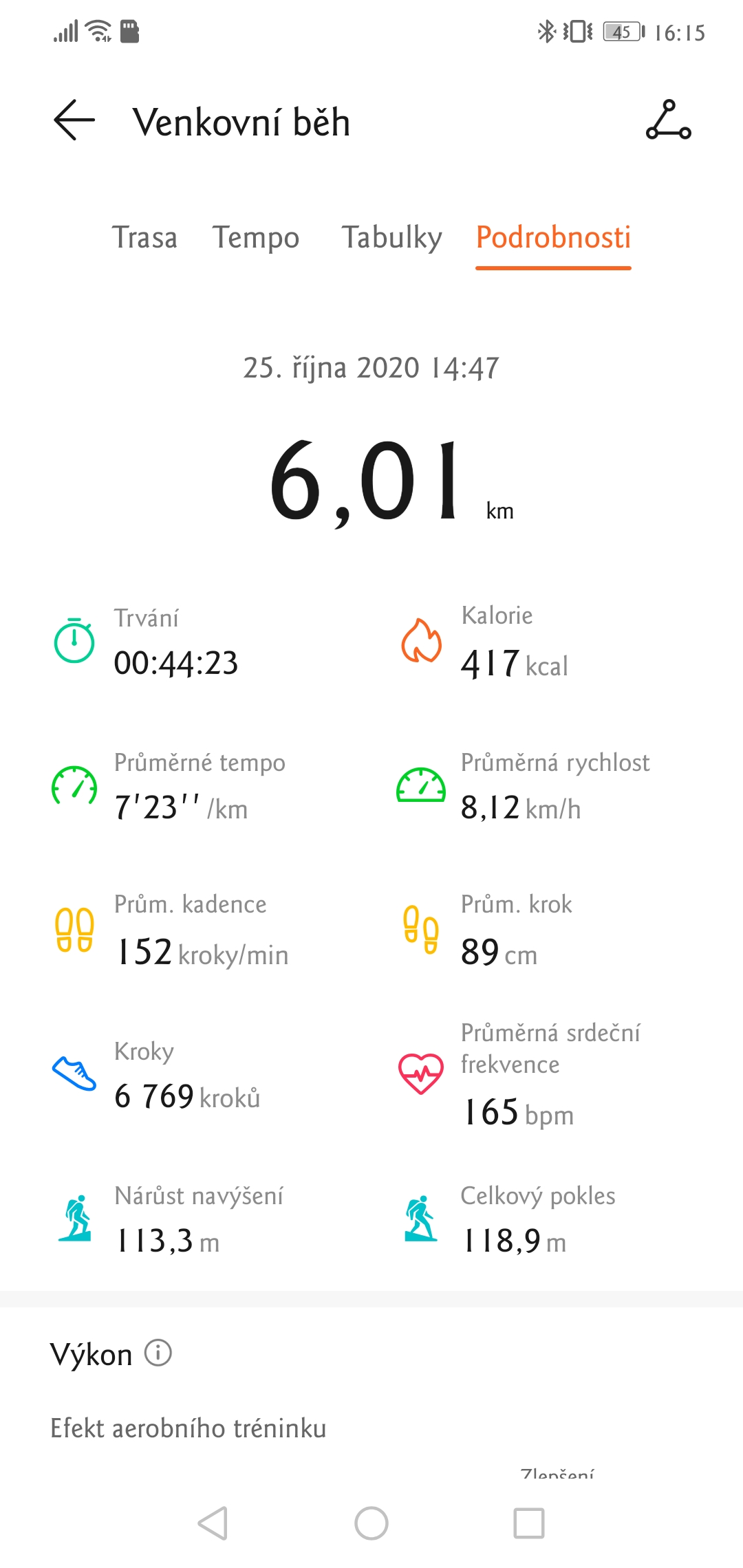
Task: Switch to the Tempo tab
Action: point(256,237)
